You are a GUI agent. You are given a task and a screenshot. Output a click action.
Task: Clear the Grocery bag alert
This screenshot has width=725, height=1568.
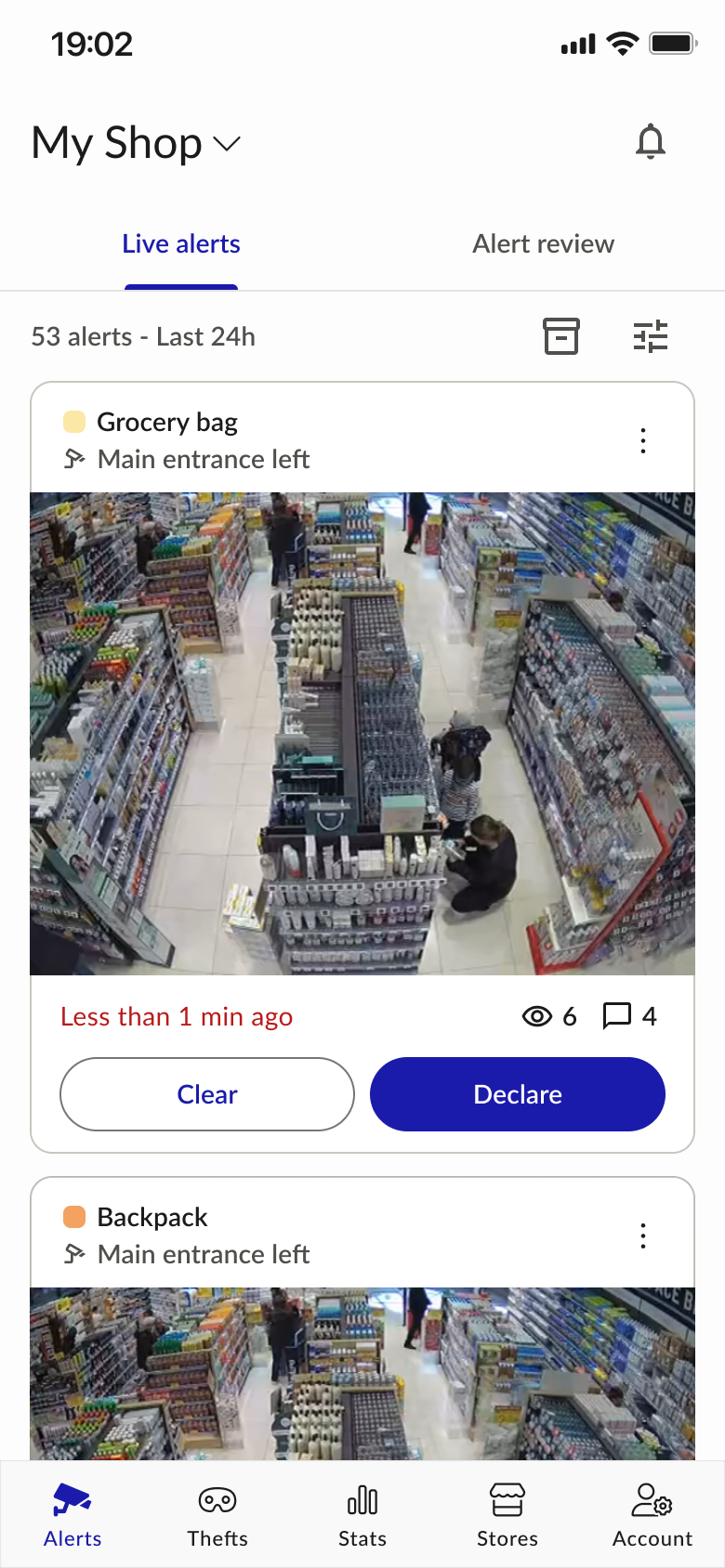[x=207, y=1094]
